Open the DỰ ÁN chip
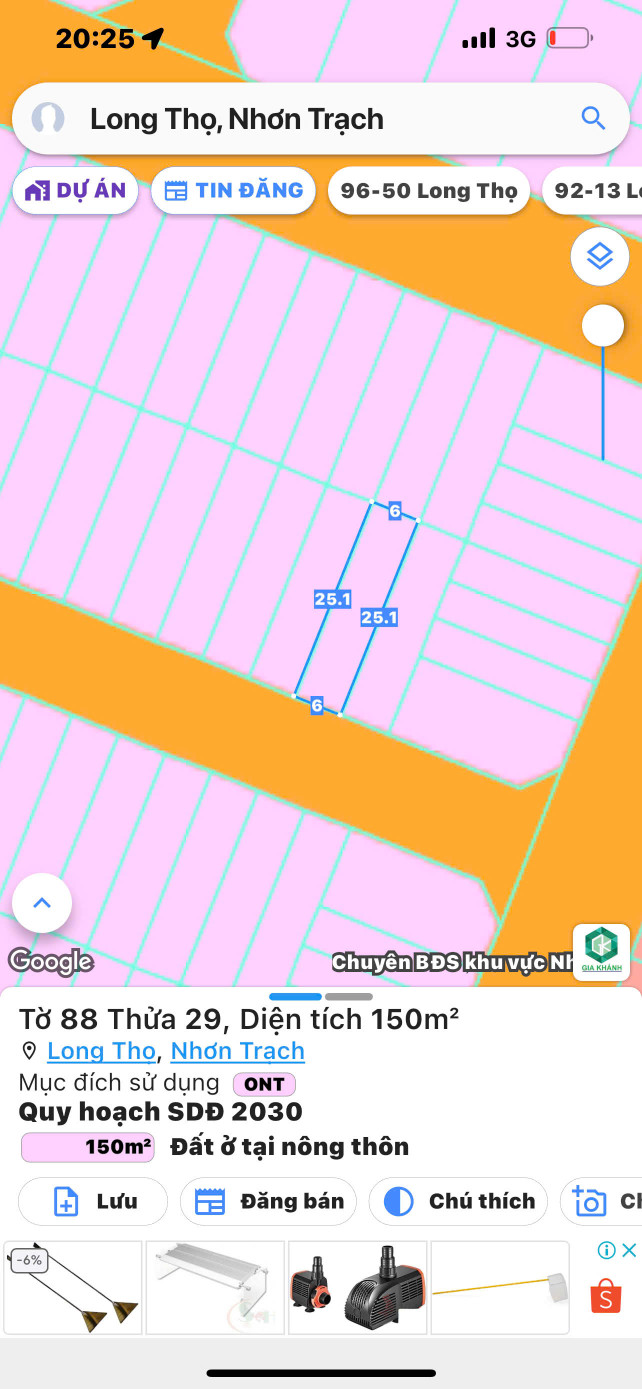The image size is (642, 1389). (x=76, y=190)
